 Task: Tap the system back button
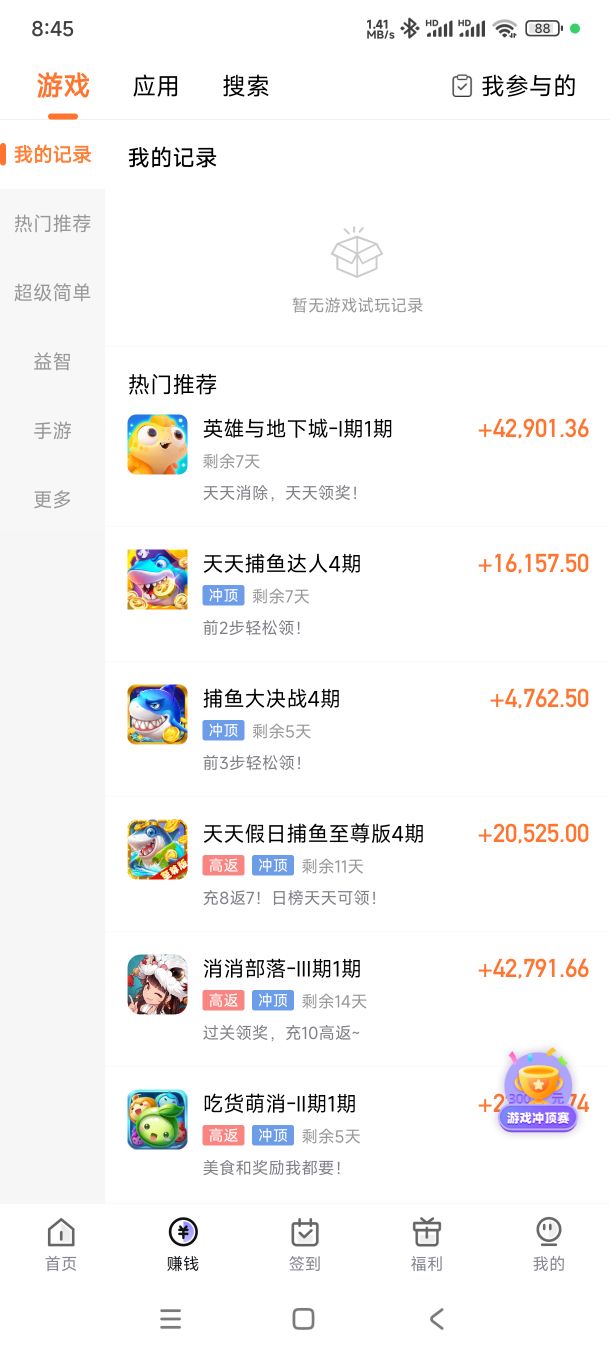point(437,1319)
